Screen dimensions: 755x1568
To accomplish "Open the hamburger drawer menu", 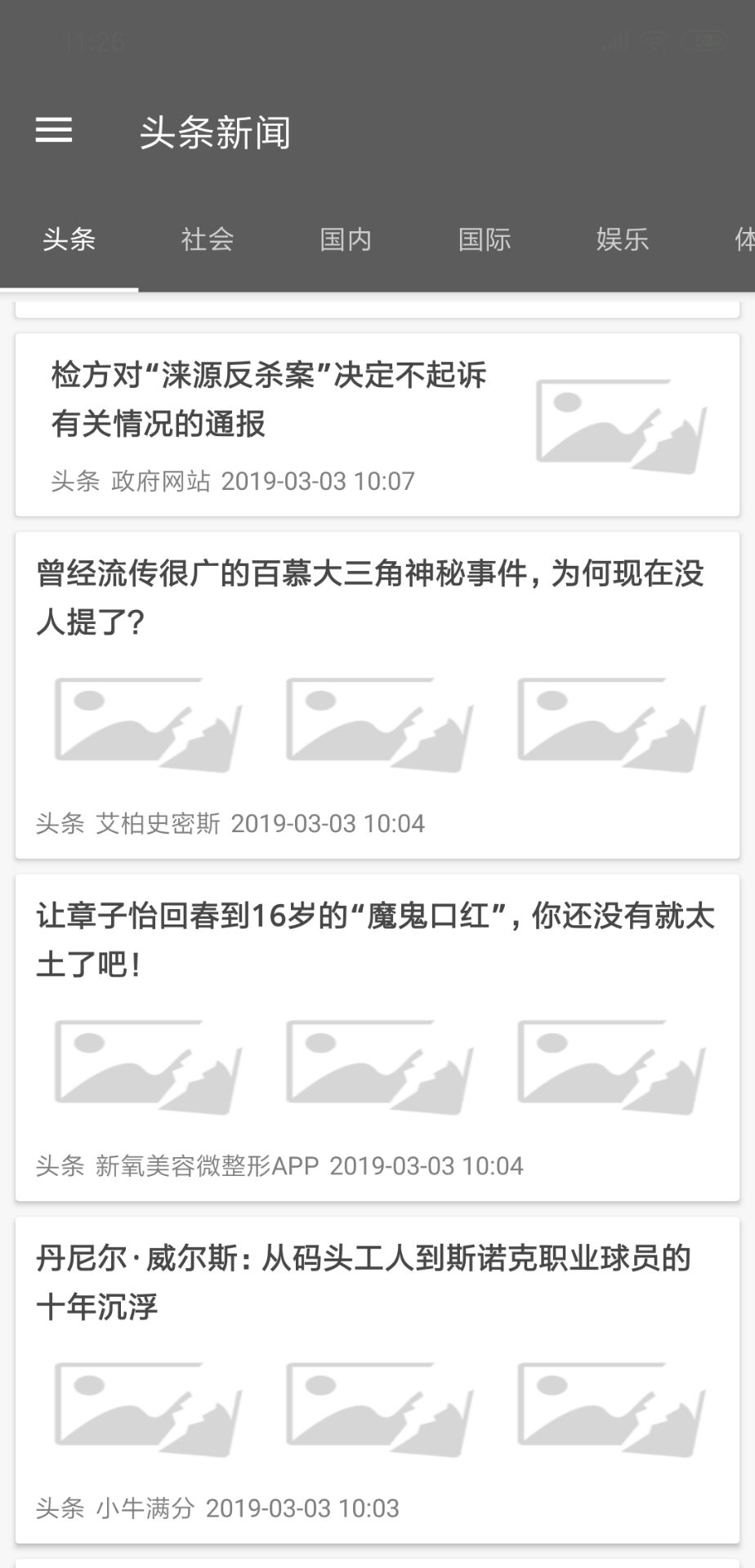I will click(54, 131).
